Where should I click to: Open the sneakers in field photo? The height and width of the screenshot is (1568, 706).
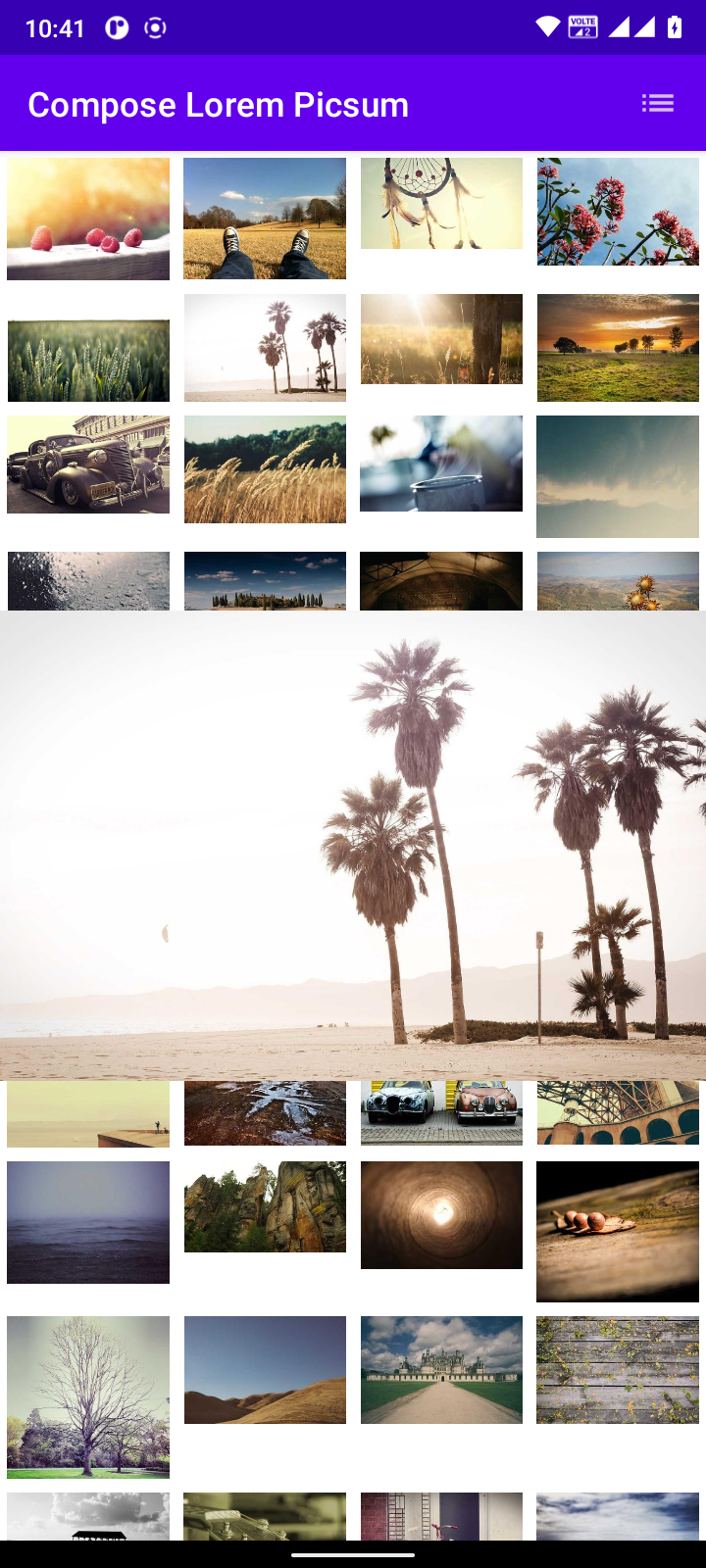265,219
